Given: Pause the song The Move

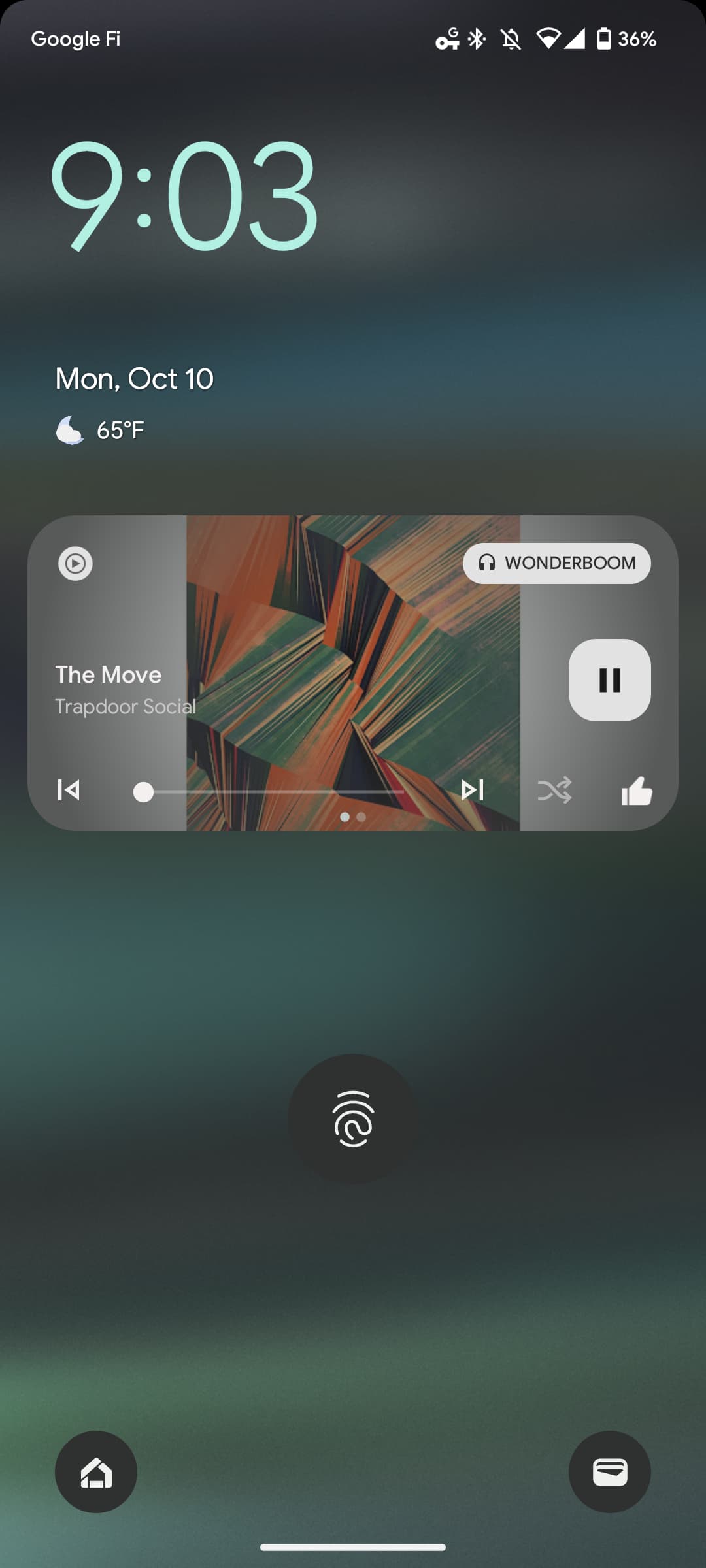Looking at the screenshot, I should [609, 679].
